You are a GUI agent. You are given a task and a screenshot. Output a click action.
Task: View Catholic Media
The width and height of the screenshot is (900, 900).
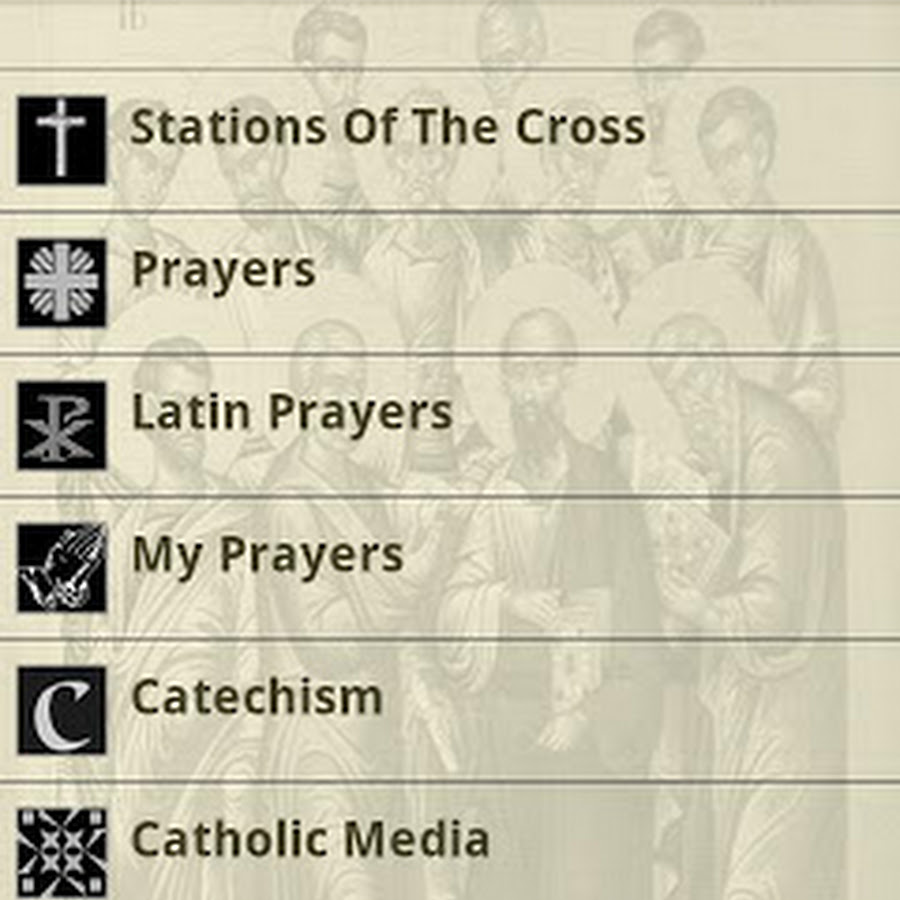310,841
